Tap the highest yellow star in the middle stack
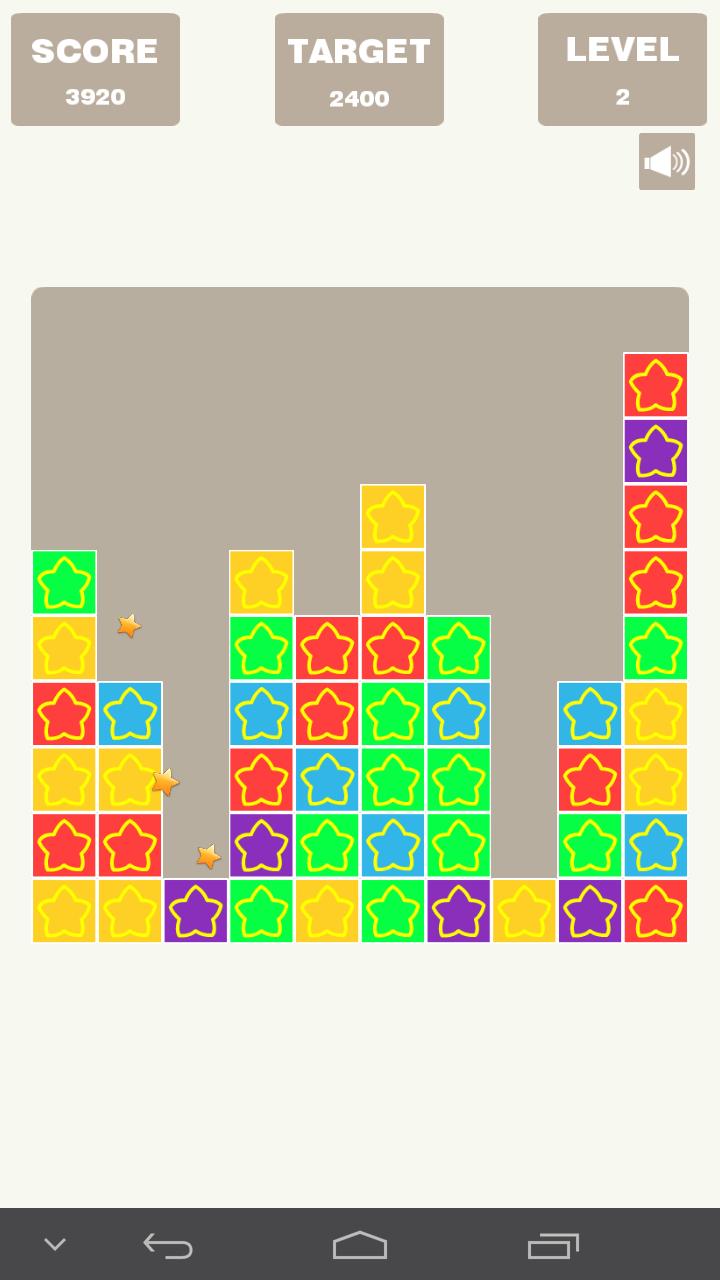 point(393,517)
